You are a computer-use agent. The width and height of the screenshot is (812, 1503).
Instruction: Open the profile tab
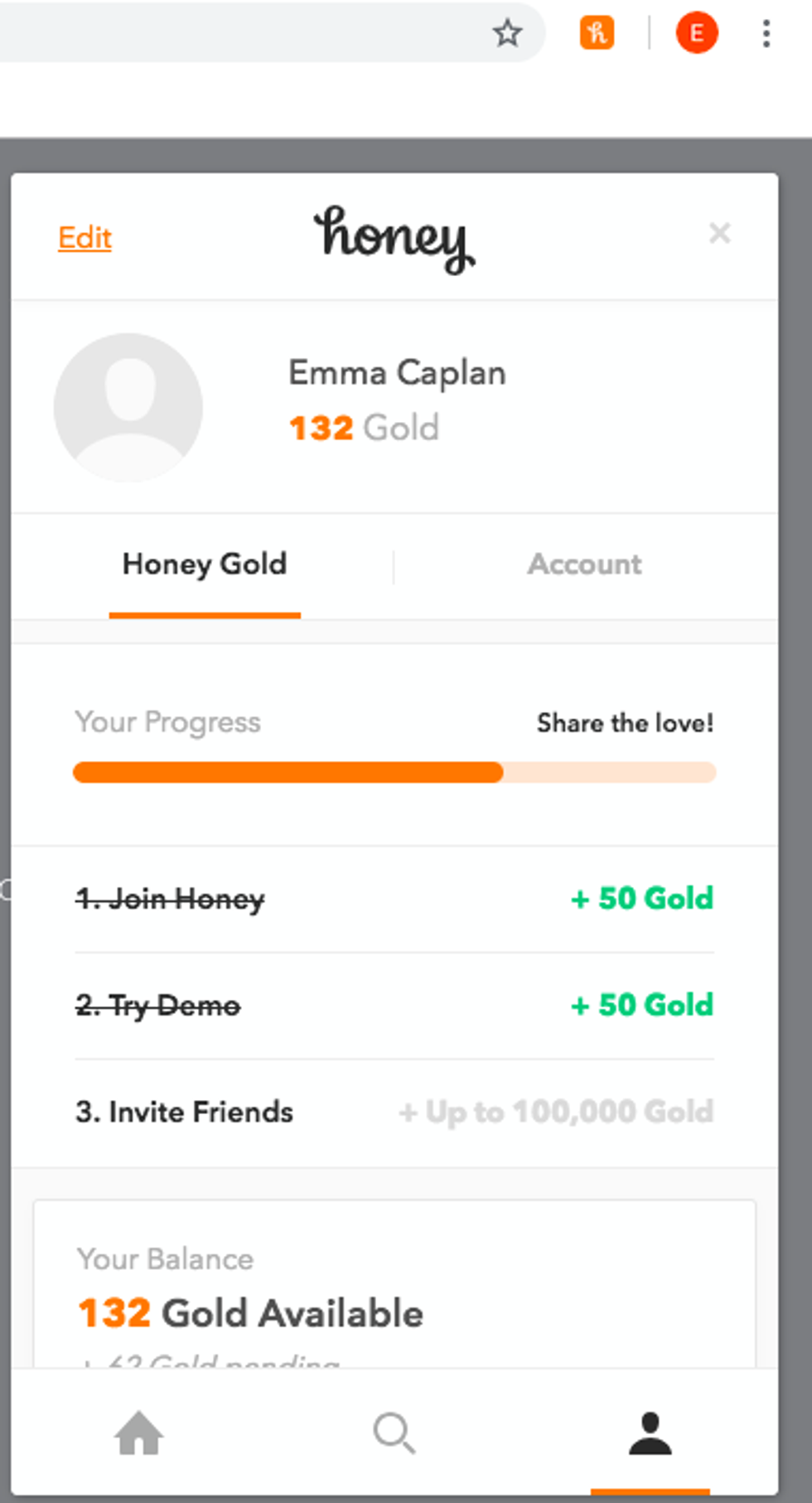coord(650,1433)
